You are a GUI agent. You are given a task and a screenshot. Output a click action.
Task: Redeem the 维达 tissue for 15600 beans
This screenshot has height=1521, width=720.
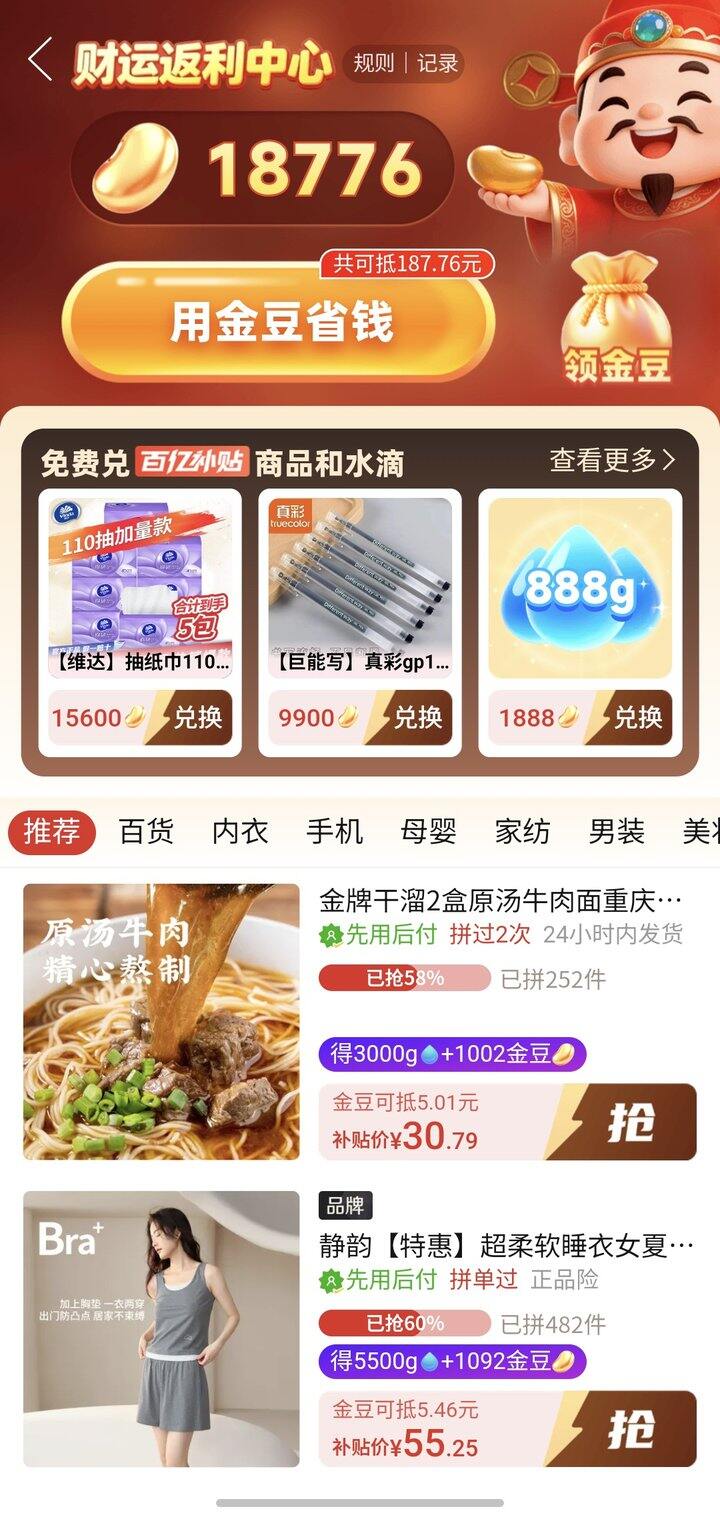coord(198,717)
